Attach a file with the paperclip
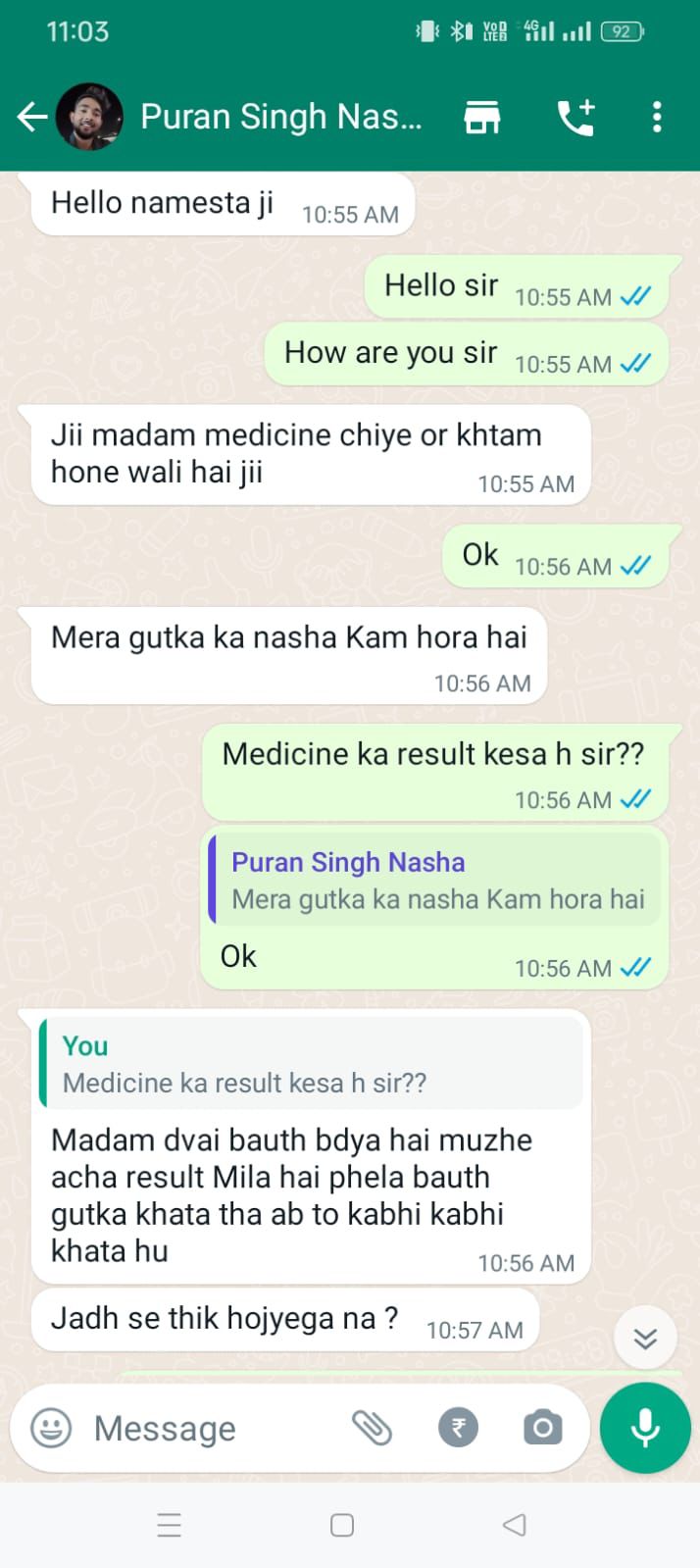Screen dimensions: 700x1568 [x=373, y=1428]
